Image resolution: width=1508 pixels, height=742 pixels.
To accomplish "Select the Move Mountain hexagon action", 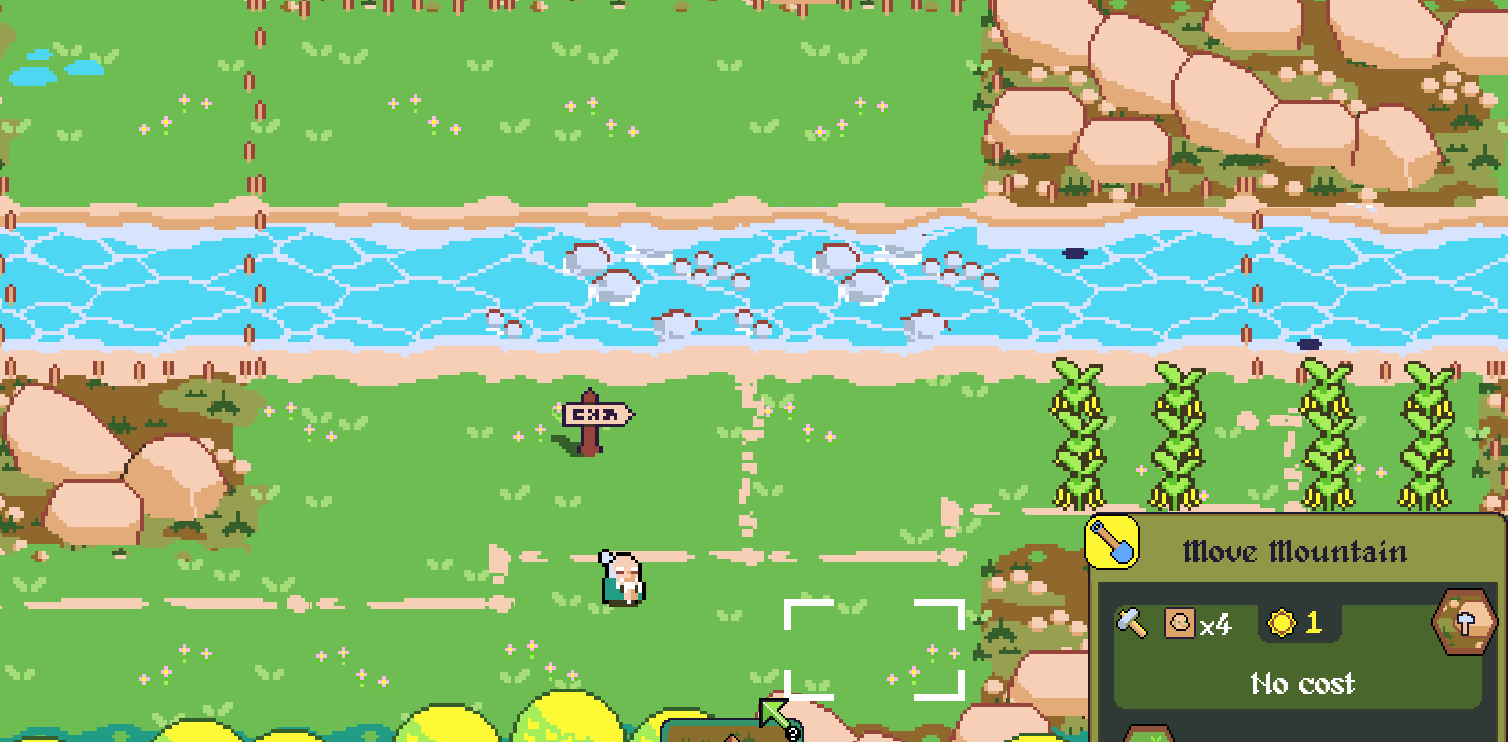I will tap(1464, 622).
